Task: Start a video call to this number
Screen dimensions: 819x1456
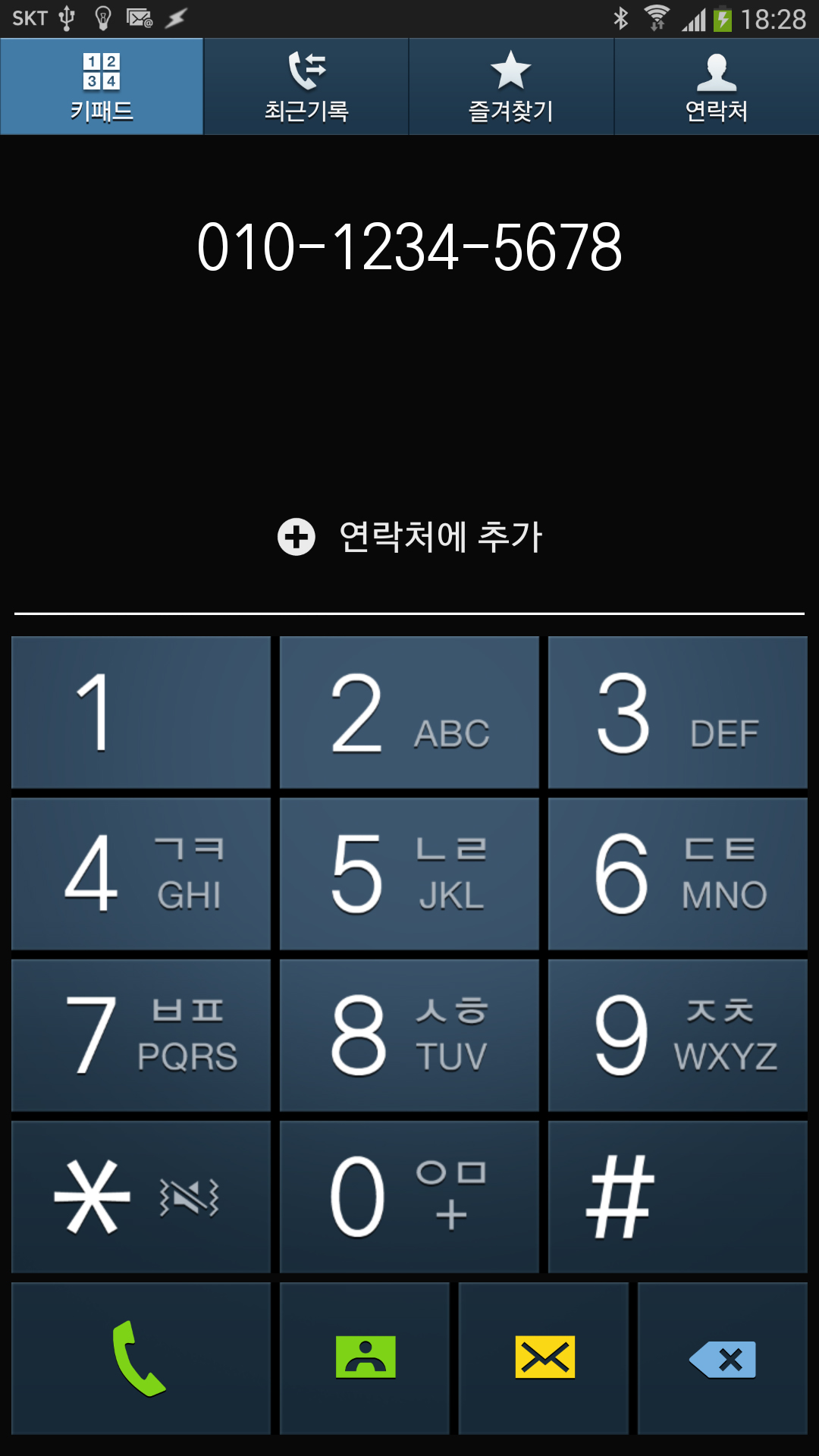Action: 365,1358
